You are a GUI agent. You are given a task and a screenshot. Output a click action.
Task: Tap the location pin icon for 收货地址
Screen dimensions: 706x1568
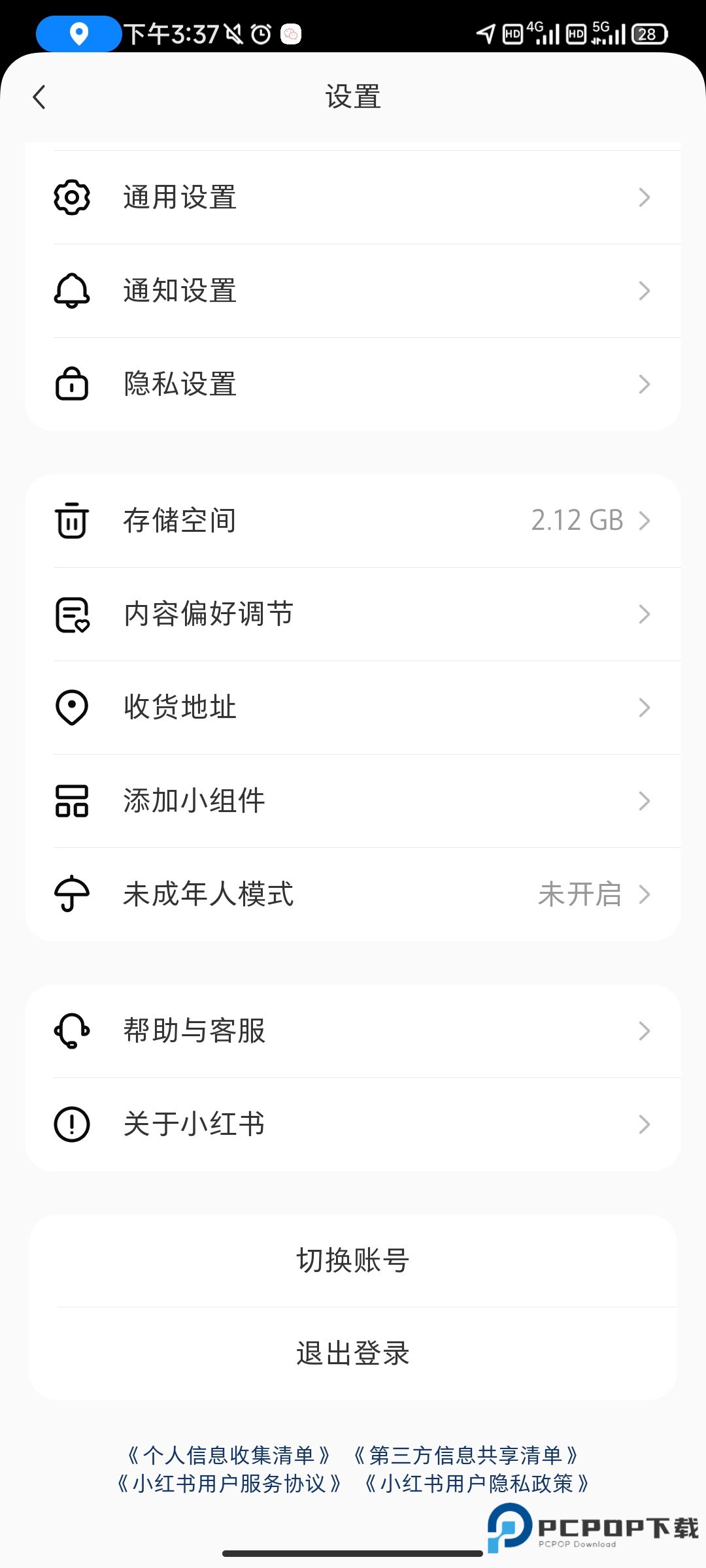(72, 708)
